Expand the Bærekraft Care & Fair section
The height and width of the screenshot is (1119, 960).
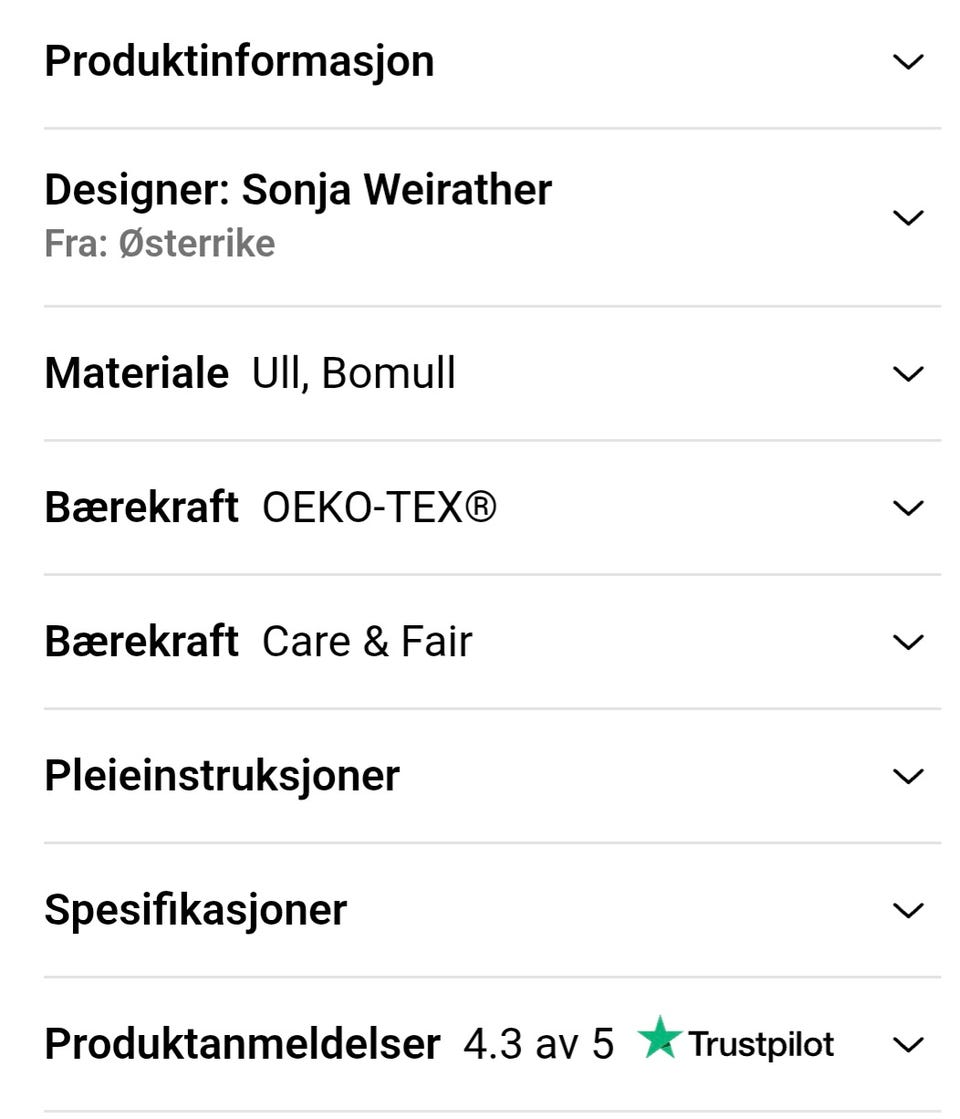(x=908, y=641)
